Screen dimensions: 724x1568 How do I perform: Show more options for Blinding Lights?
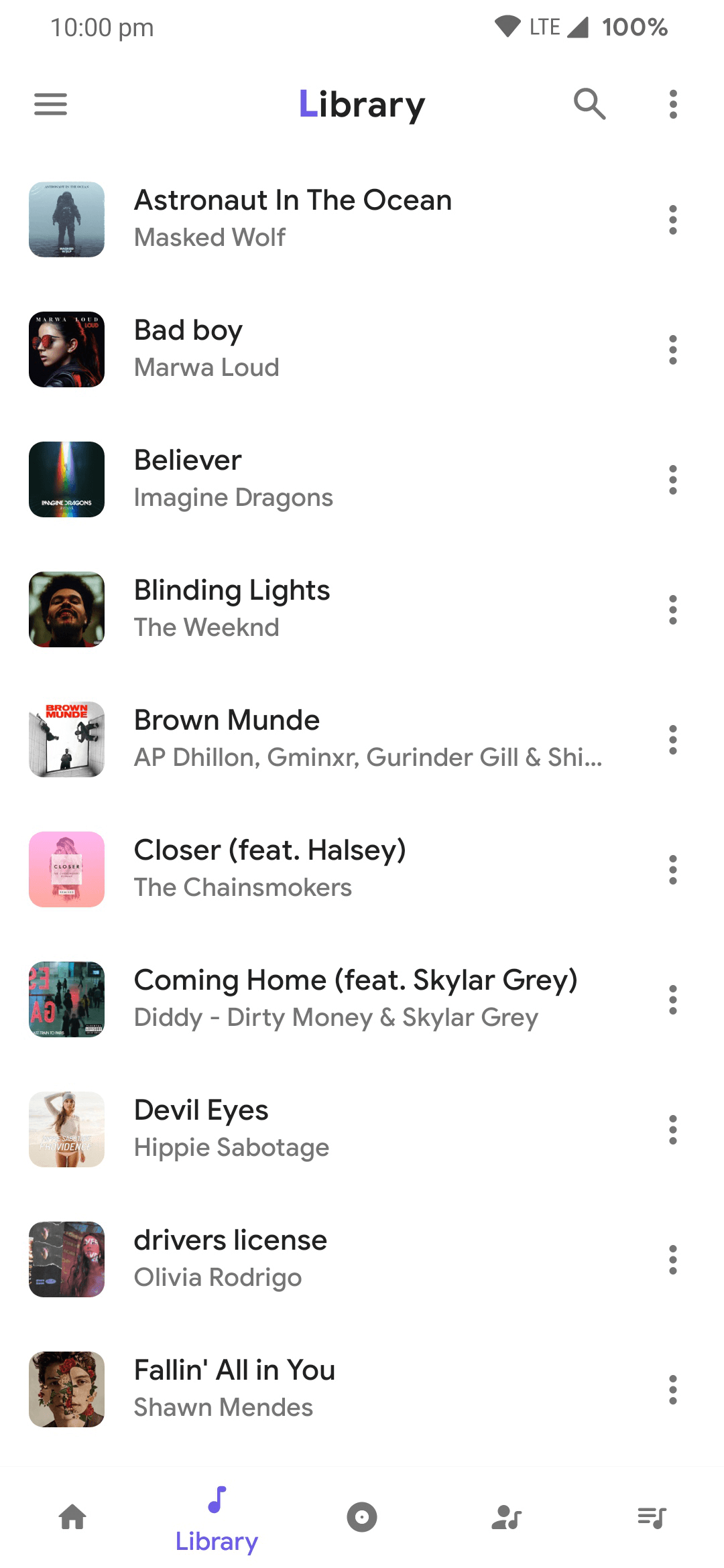(673, 610)
